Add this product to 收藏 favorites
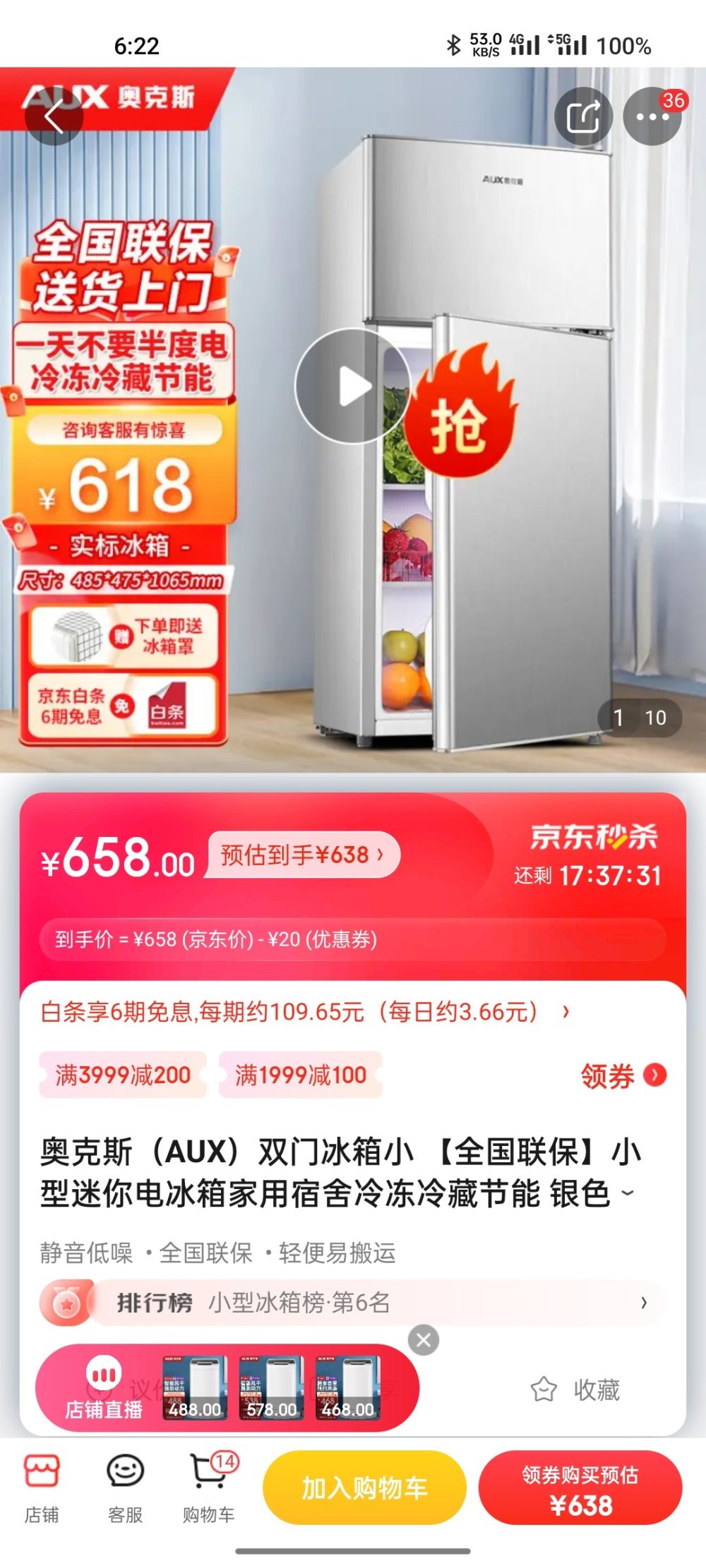The image size is (706, 1568). pos(575,1389)
